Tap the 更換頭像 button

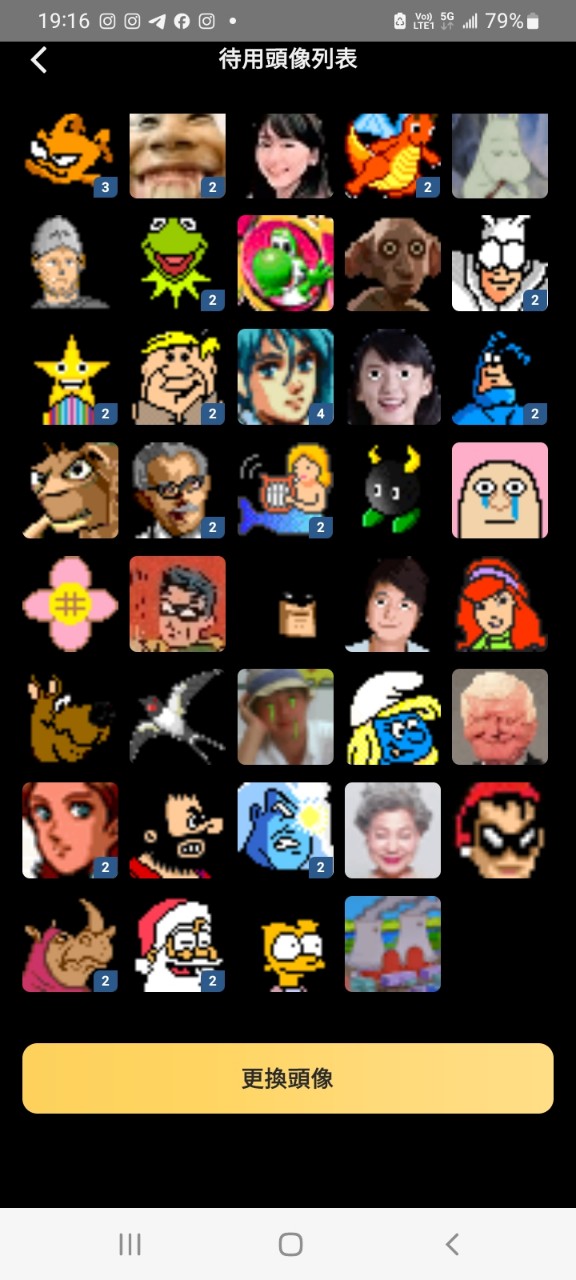click(x=288, y=1078)
